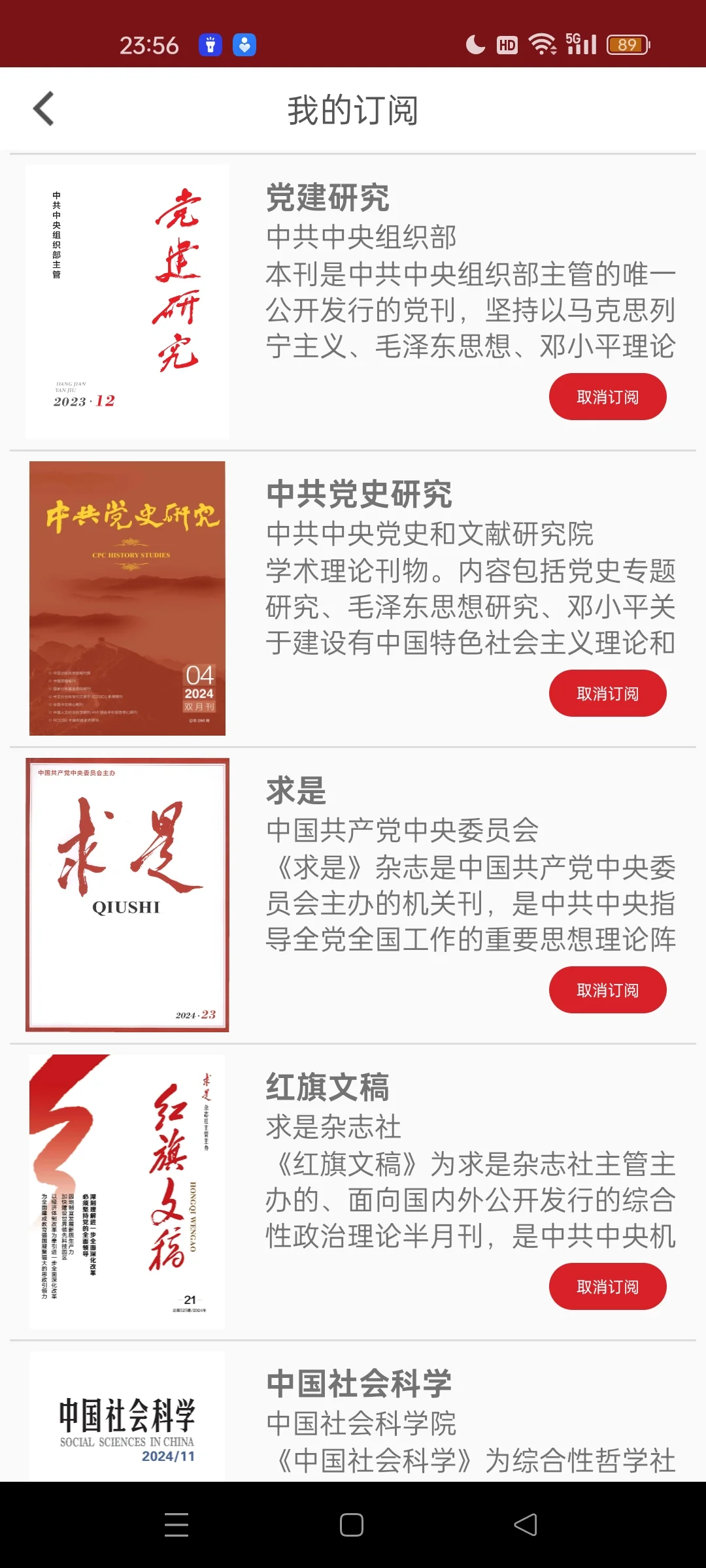View the 求是 QIUSHI cover

coord(127,895)
